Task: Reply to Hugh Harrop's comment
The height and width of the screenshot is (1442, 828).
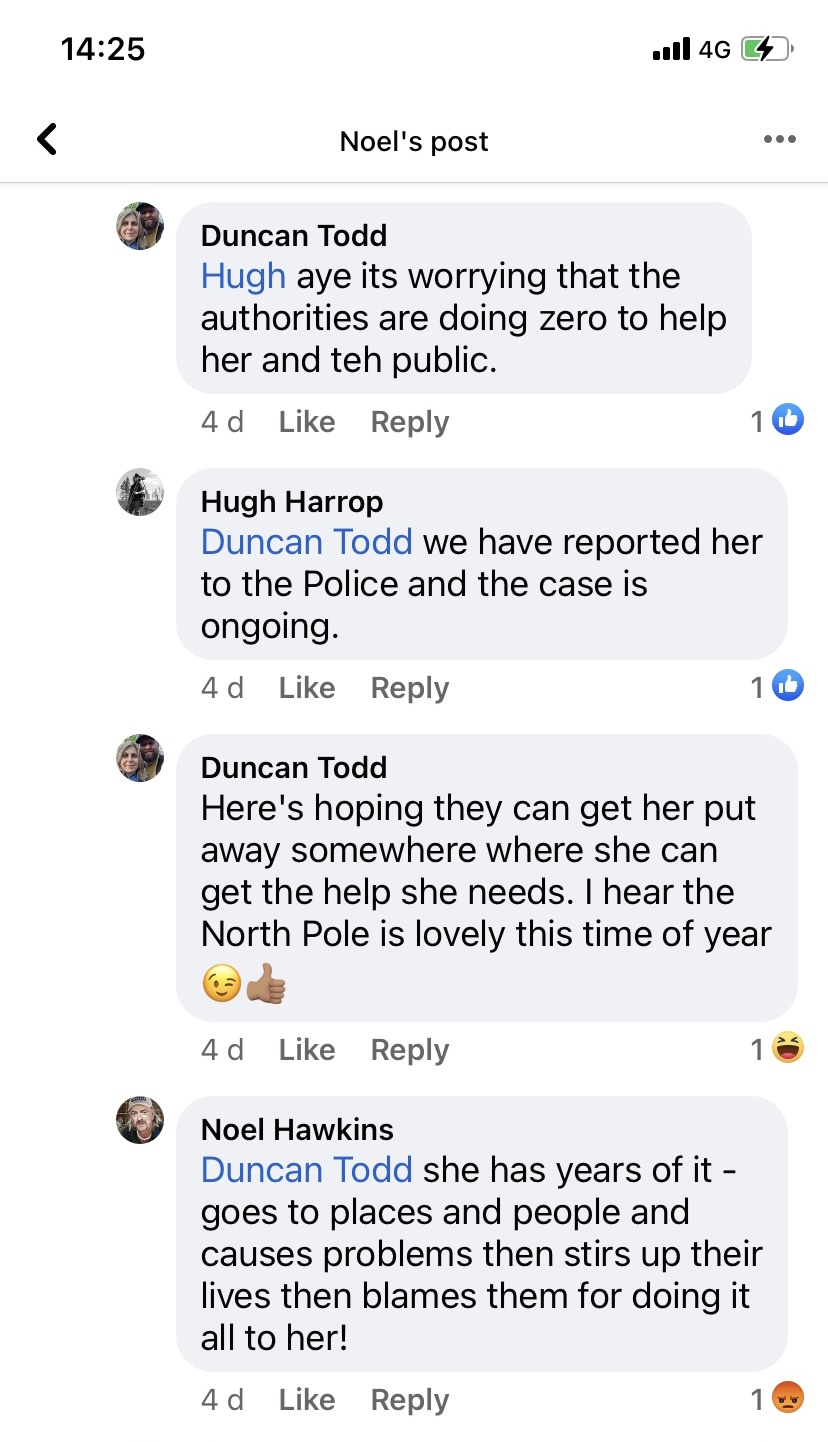Action: pyautogui.click(x=409, y=688)
